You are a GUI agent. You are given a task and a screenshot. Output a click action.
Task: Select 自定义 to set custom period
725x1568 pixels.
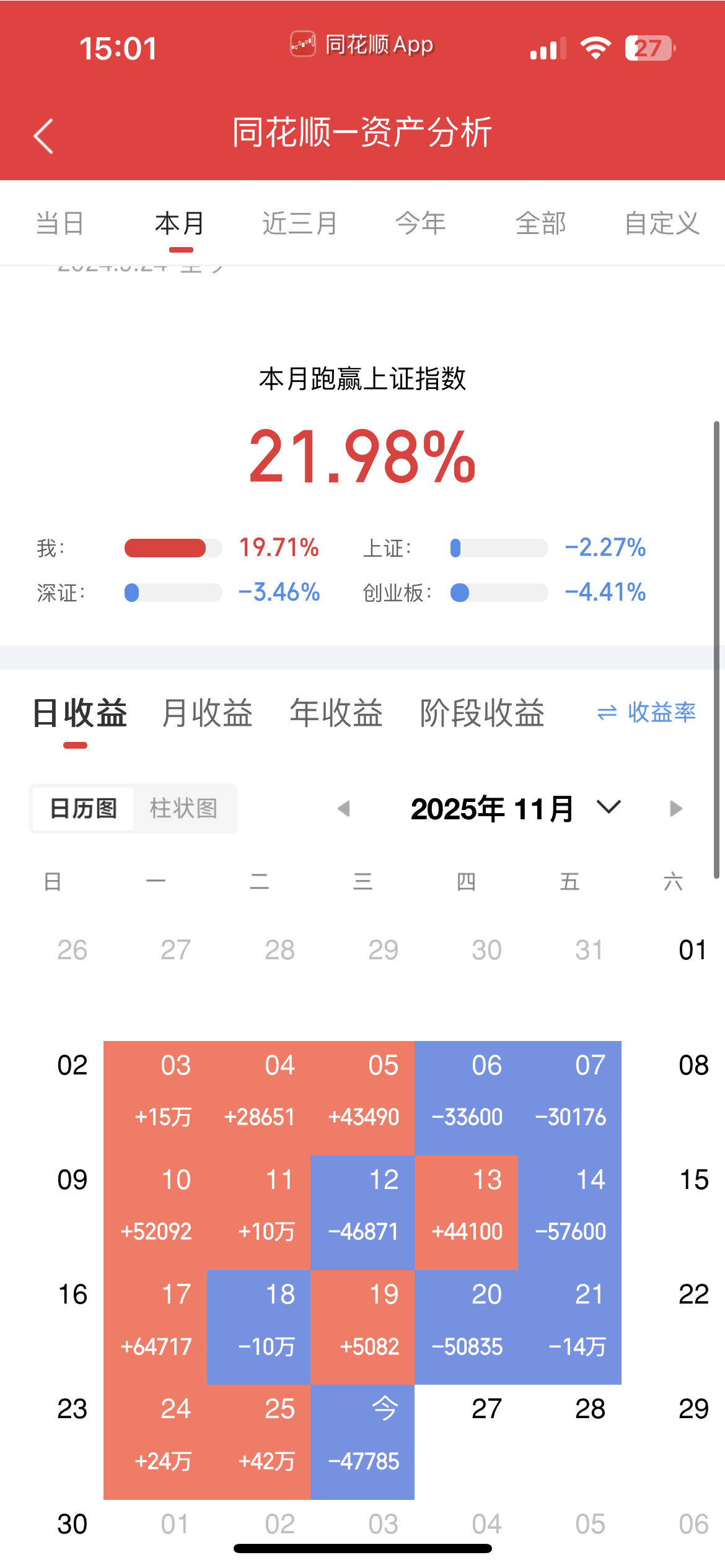pos(662,223)
